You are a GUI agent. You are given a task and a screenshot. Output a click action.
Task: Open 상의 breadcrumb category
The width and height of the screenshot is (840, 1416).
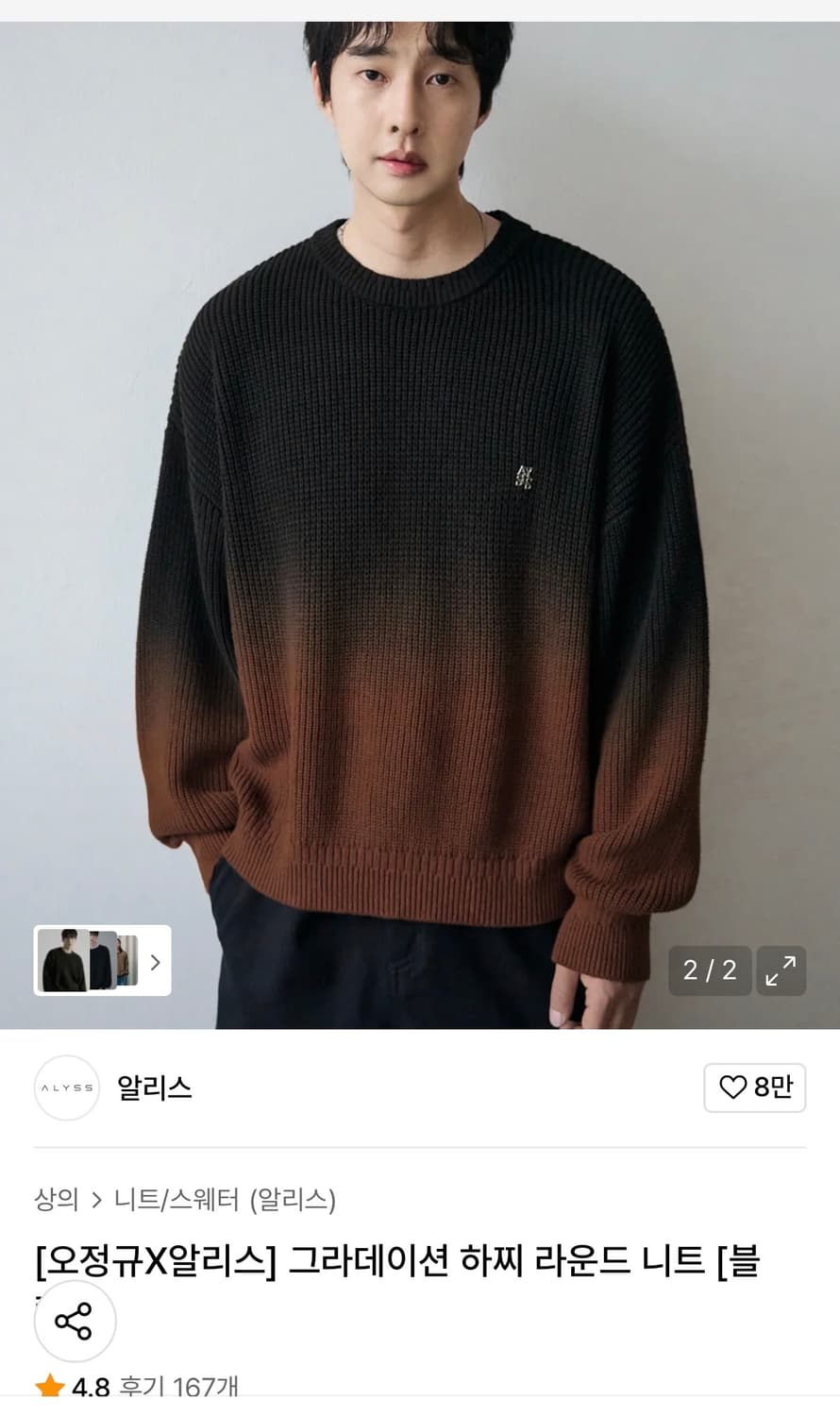54,1200
